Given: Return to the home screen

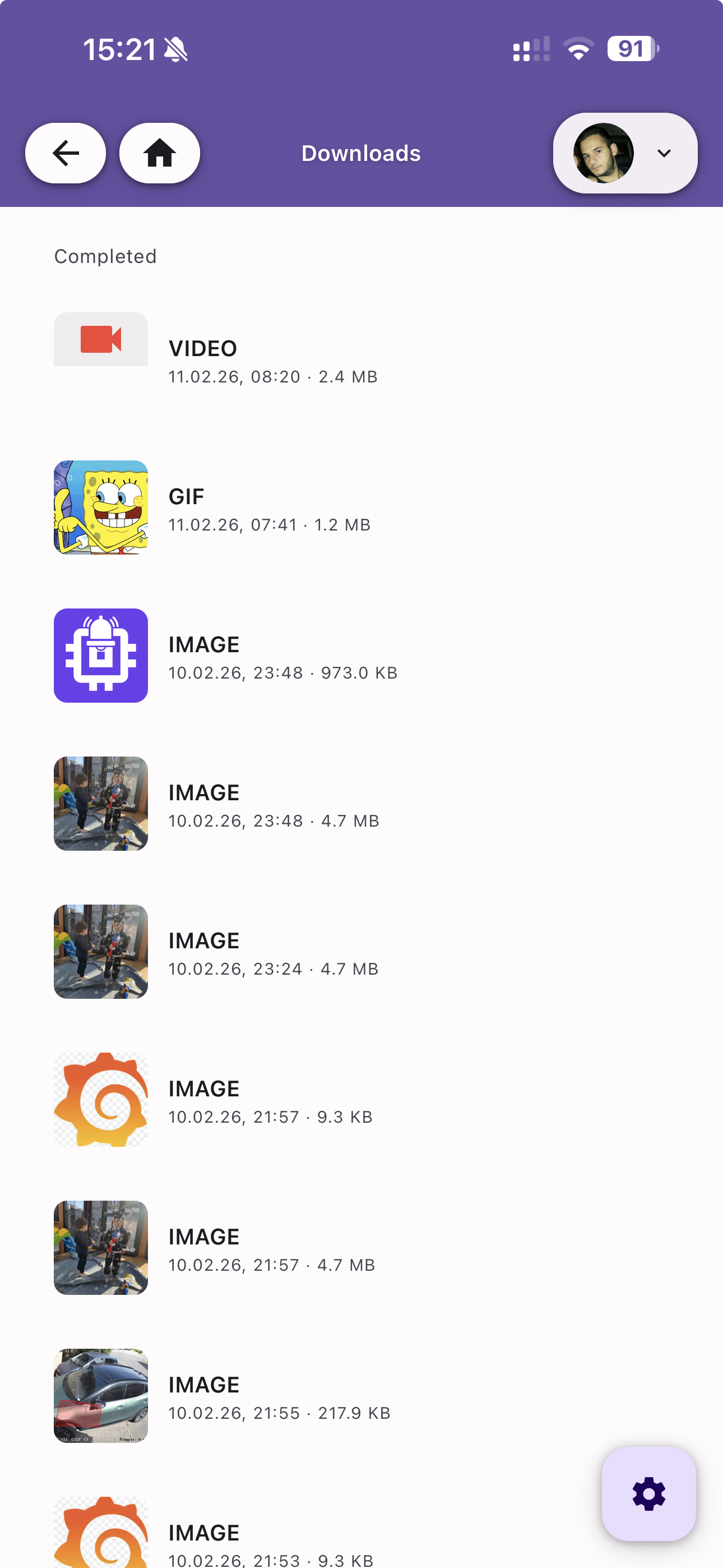Looking at the screenshot, I should tap(159, 153).
